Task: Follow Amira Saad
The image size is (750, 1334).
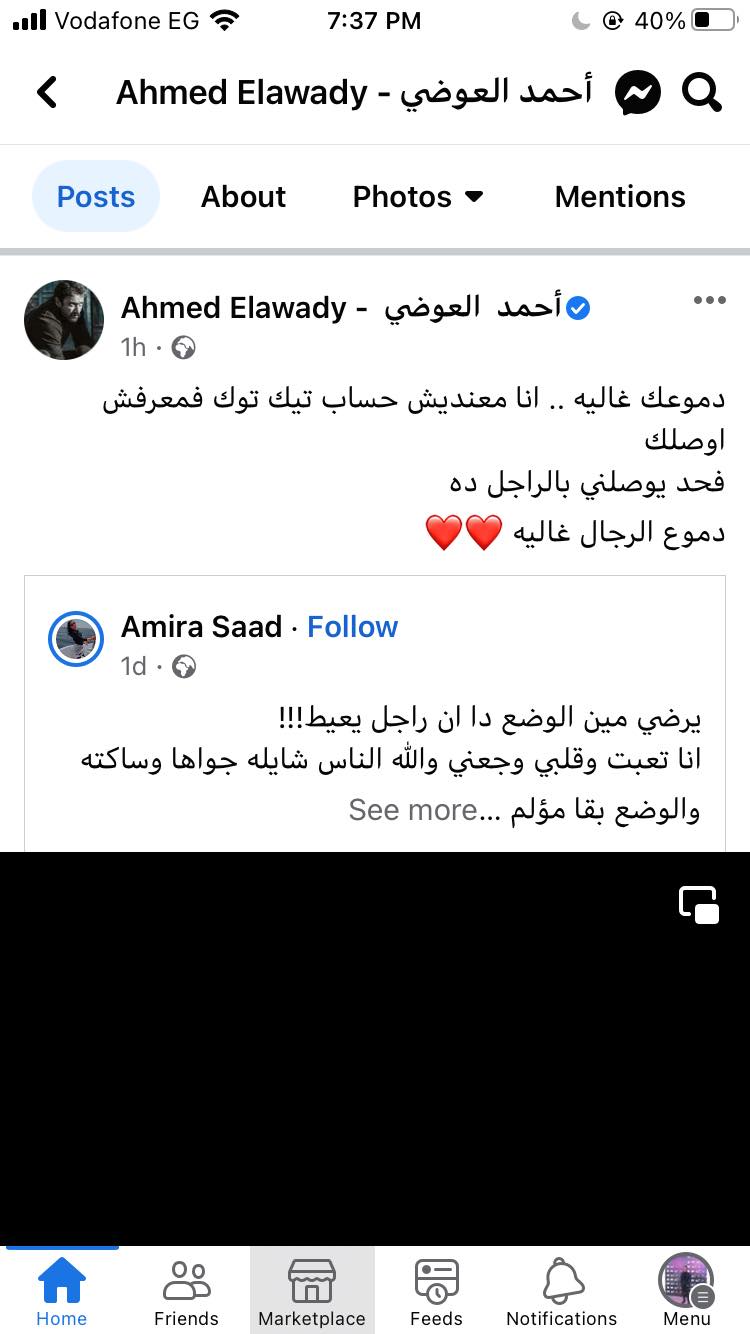Action: 352,627
